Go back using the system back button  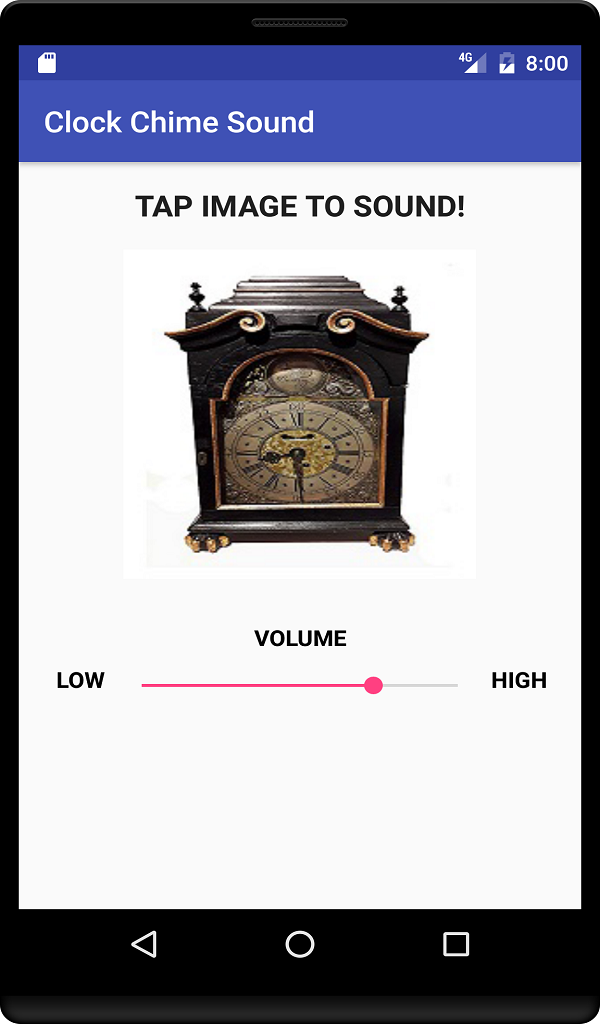[x=144, y=944]
